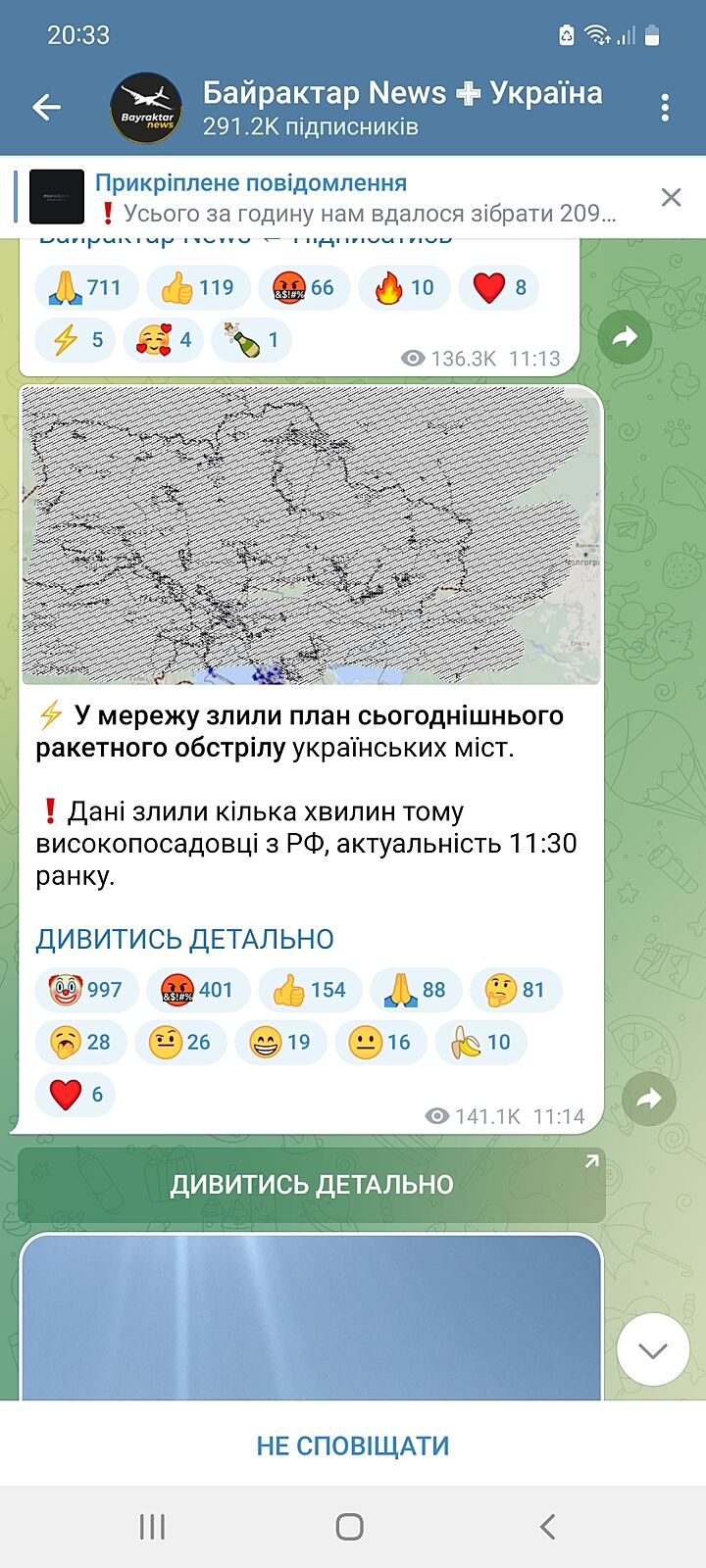The width and height of the screenshot is (706, 1568).
Task: Add the fire reaction showing 10
Action: [x=404, y=288]
